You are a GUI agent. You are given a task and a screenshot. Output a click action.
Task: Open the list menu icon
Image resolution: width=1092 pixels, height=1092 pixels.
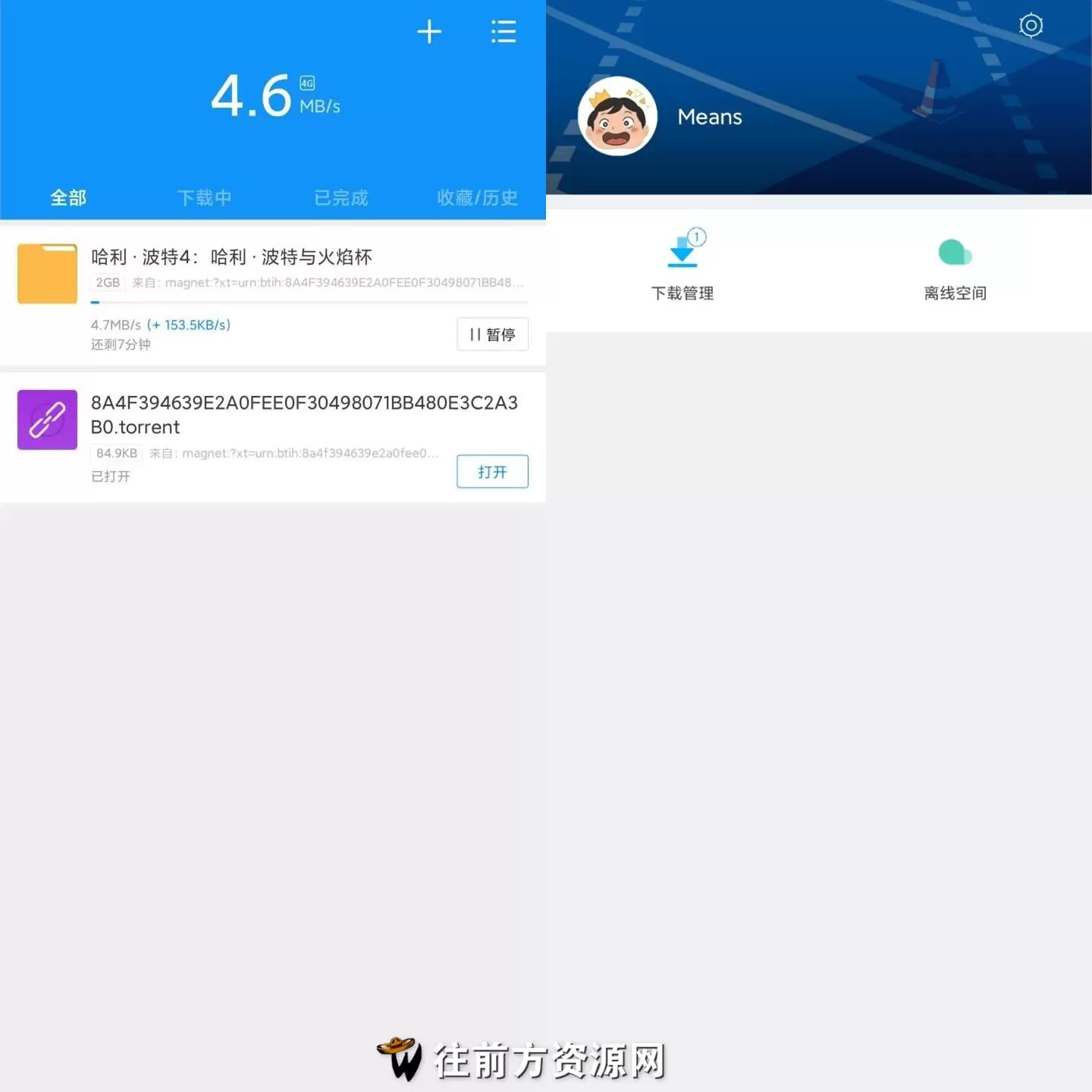[504, 32]
